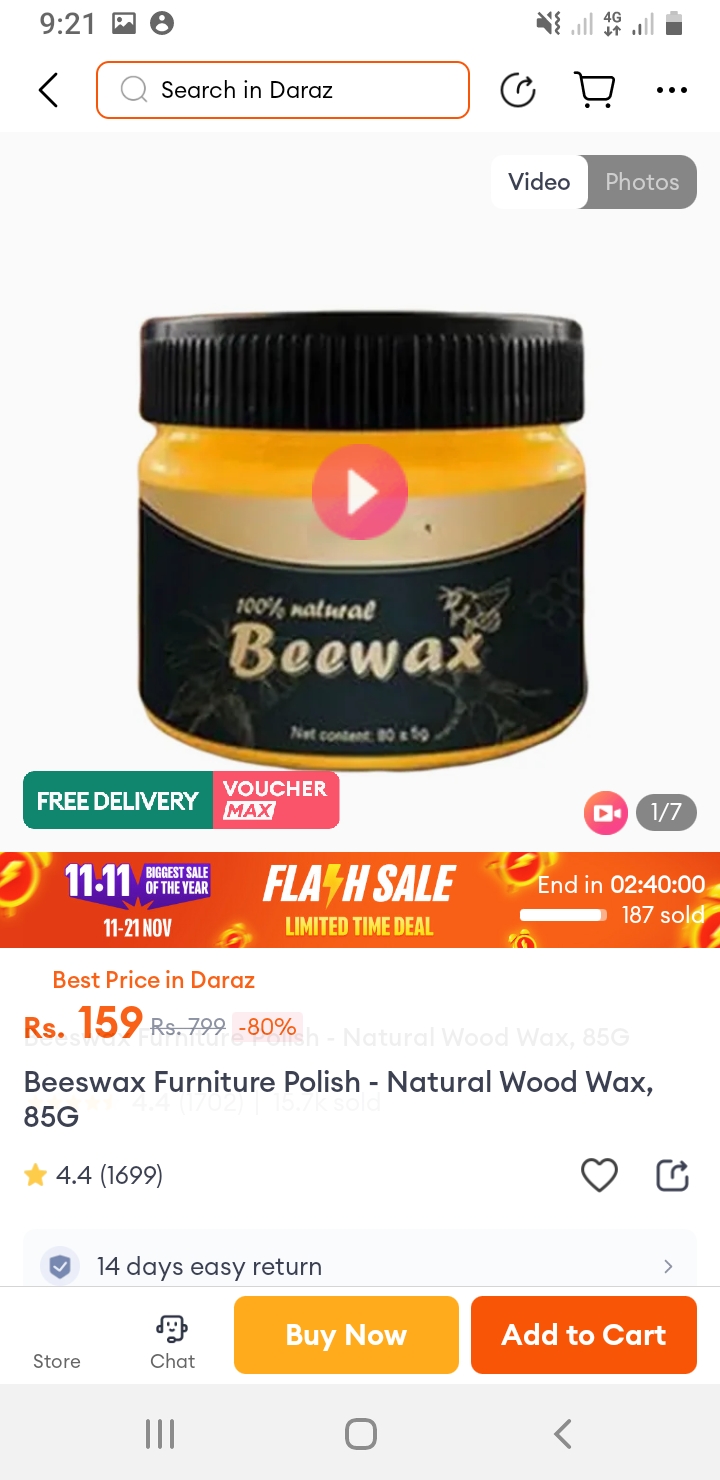Tap the circular arrow icon beside the cart
Screen dimensions: 720x1480
point(518,90)
